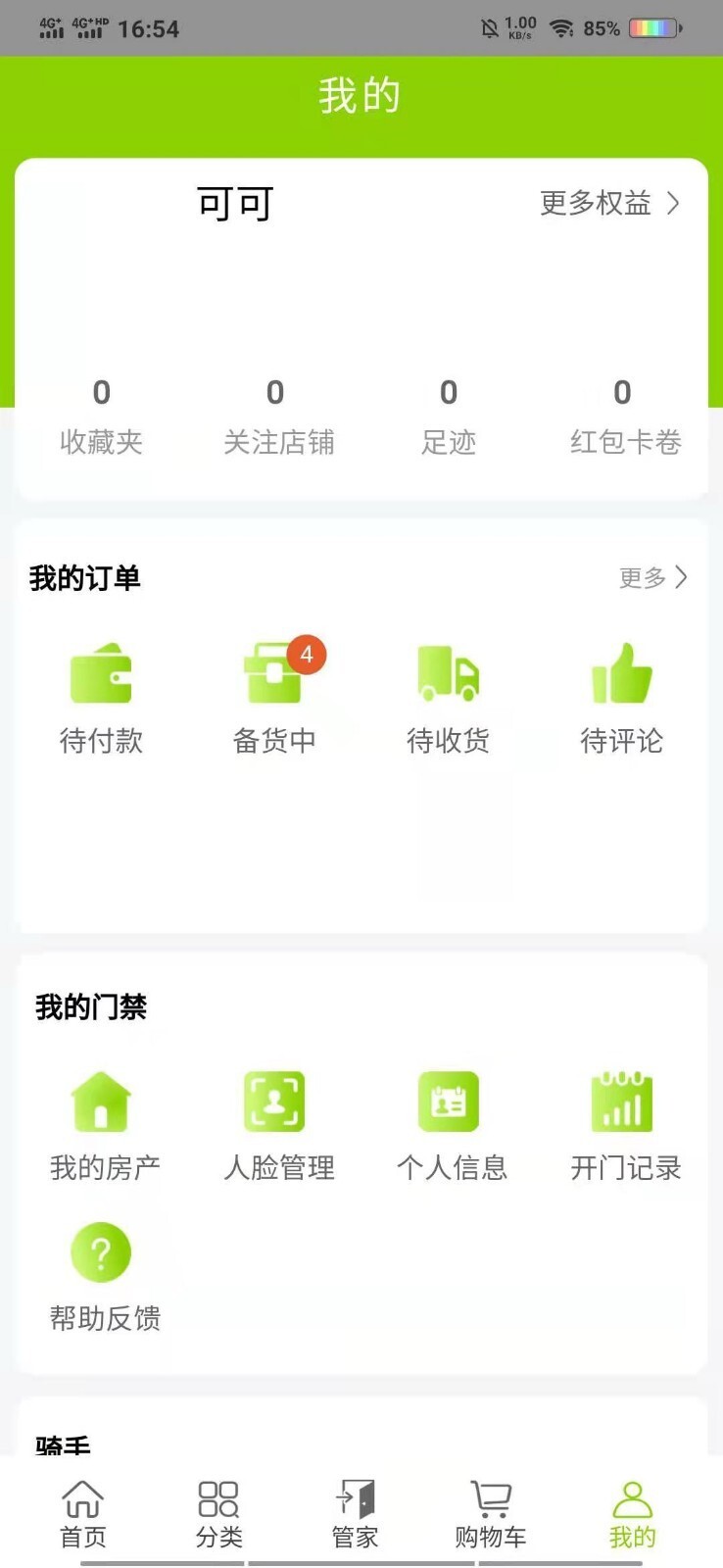View 个人信息 personal info

[452, 1125]
